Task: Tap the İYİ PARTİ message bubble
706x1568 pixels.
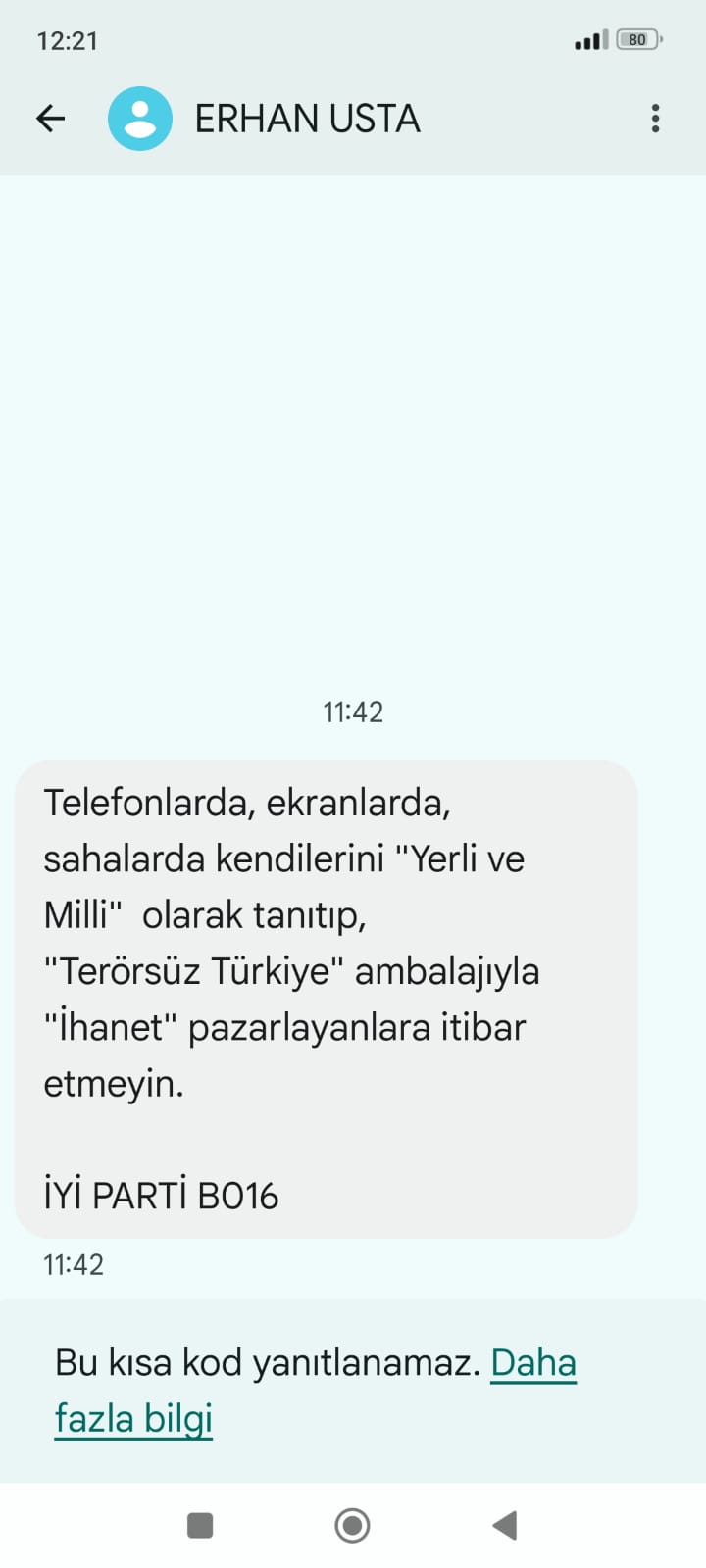Action: 326,998
